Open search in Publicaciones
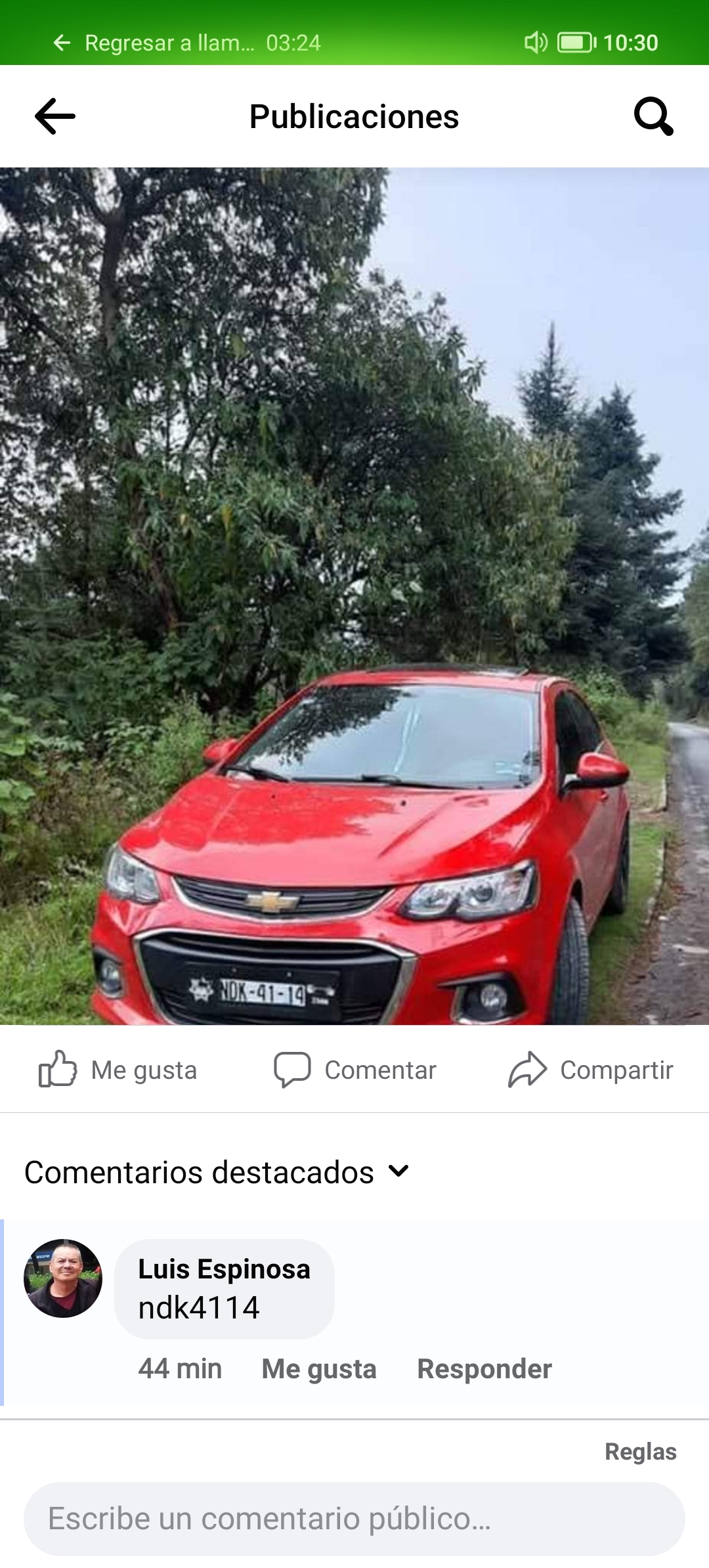709x1568 pixels. tap(653, 116)
